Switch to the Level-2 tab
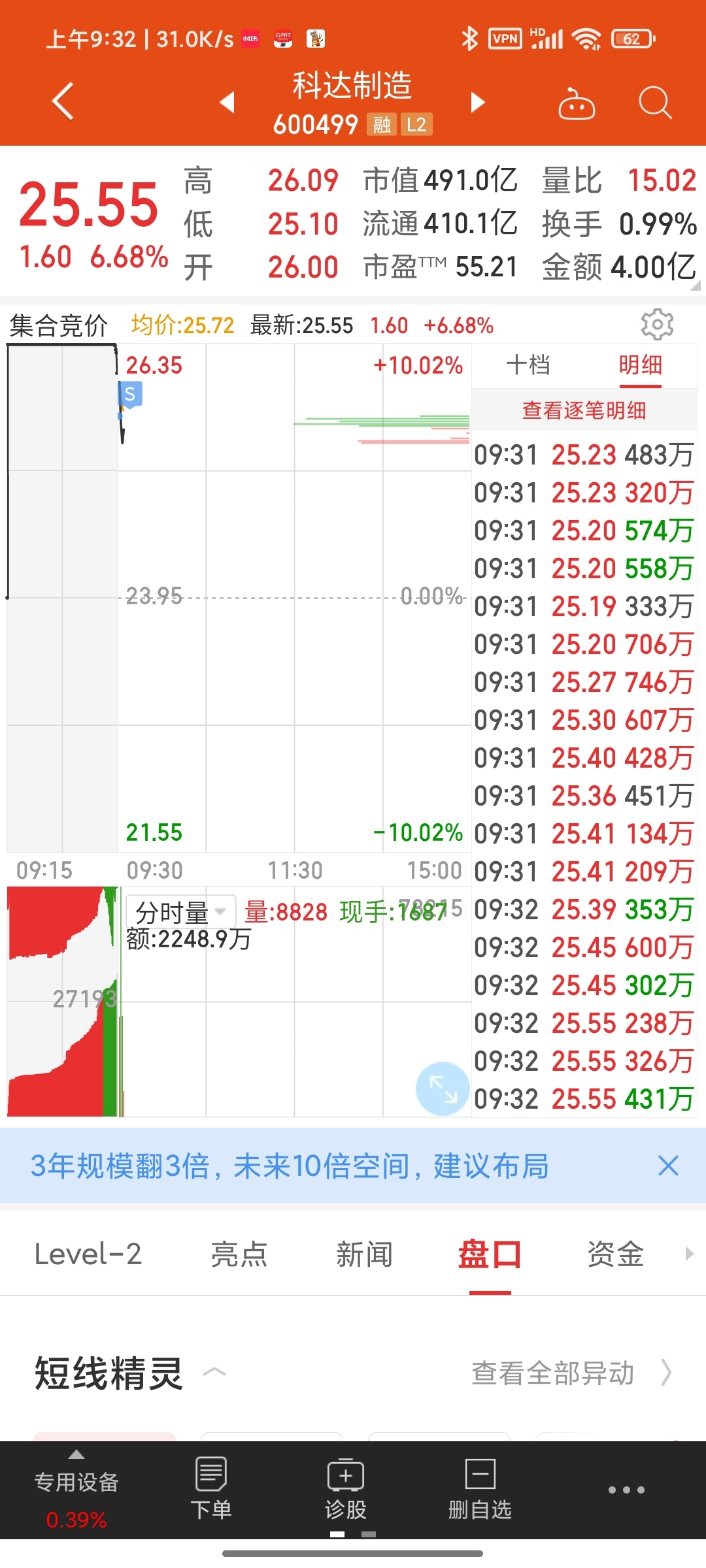Image resolution: width=706 pixels, height=1568 pixels. pos(88,1254)
